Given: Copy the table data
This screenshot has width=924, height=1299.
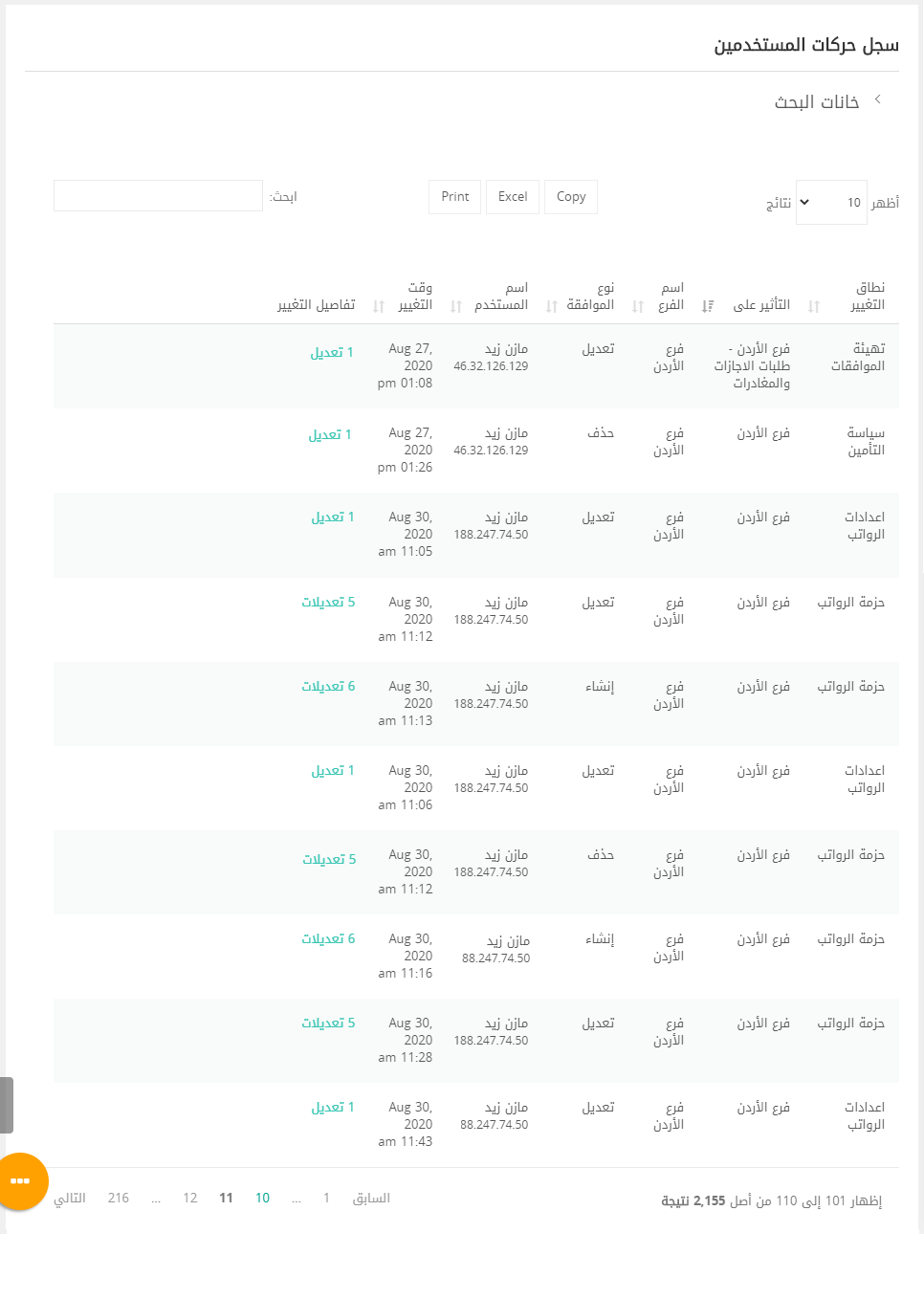Looking at the screenshot, I should 571,197.
